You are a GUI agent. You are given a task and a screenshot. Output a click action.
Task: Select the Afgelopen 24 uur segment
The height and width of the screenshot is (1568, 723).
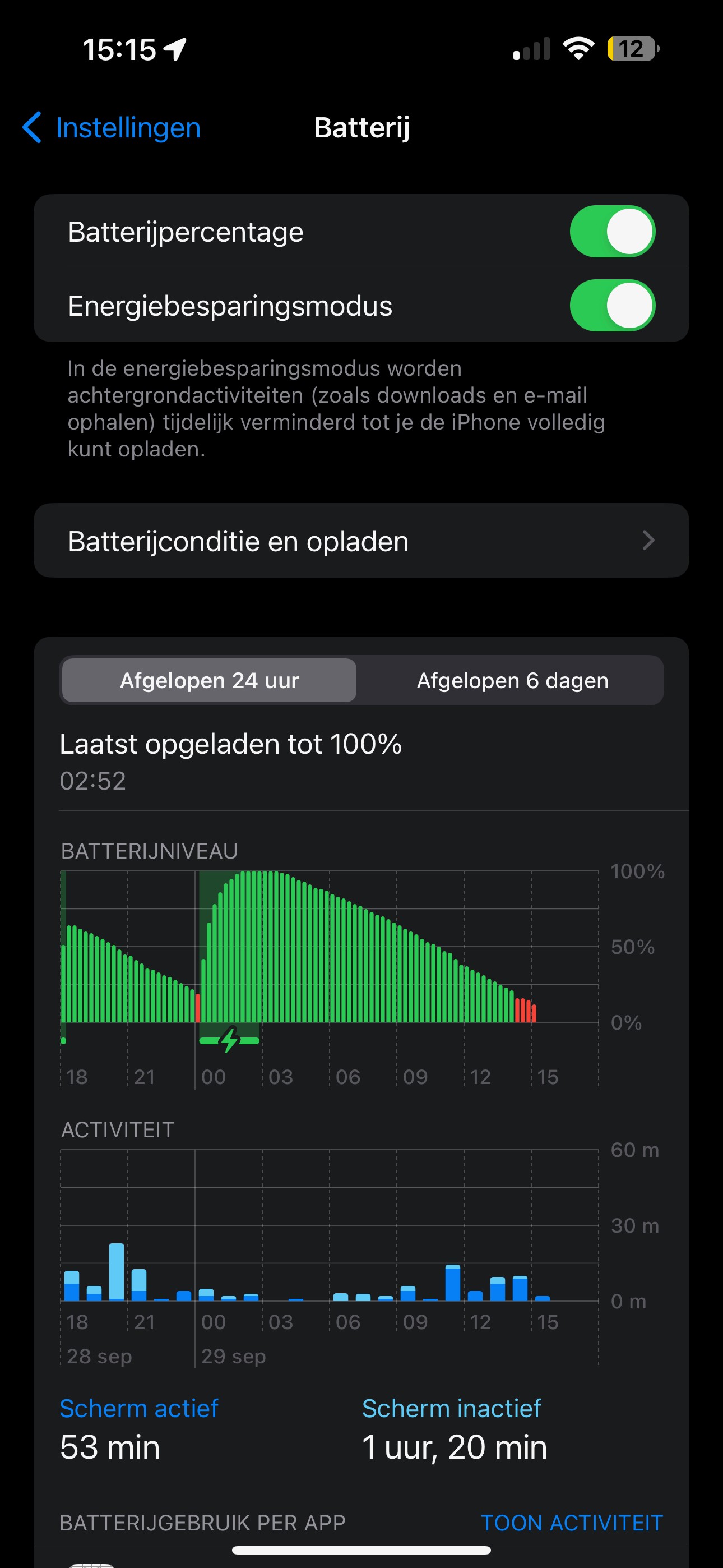pos(210,680)
